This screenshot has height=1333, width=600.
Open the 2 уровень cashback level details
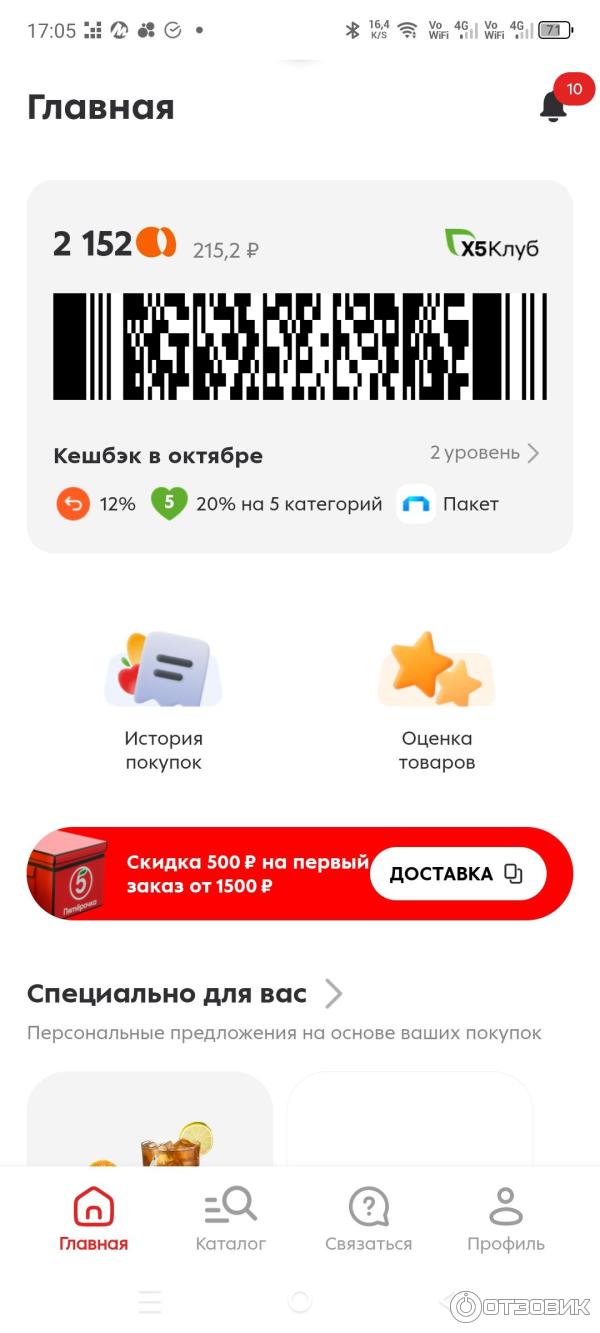pyautogui.click(x=484, y=453)
